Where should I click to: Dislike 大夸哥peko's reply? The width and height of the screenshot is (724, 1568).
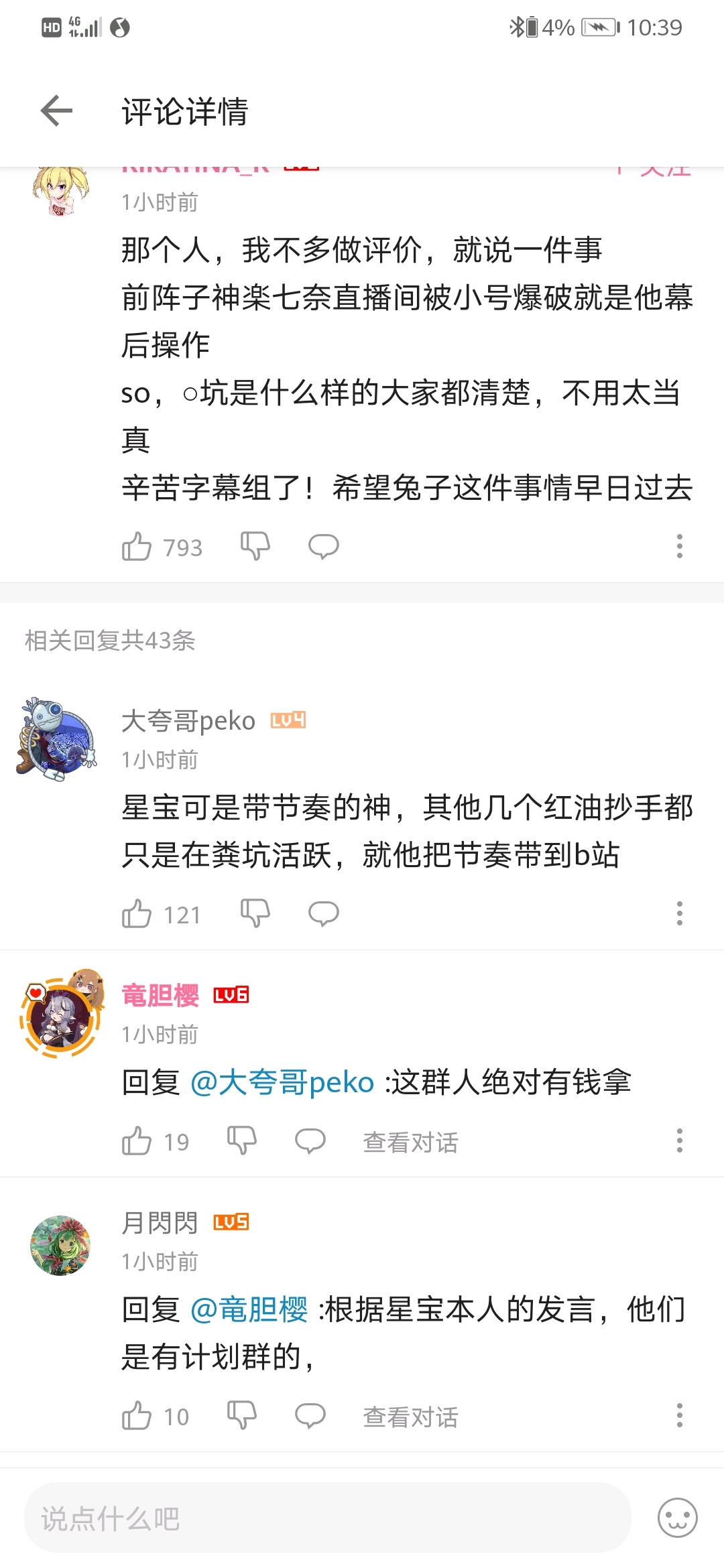coord(255,914)
